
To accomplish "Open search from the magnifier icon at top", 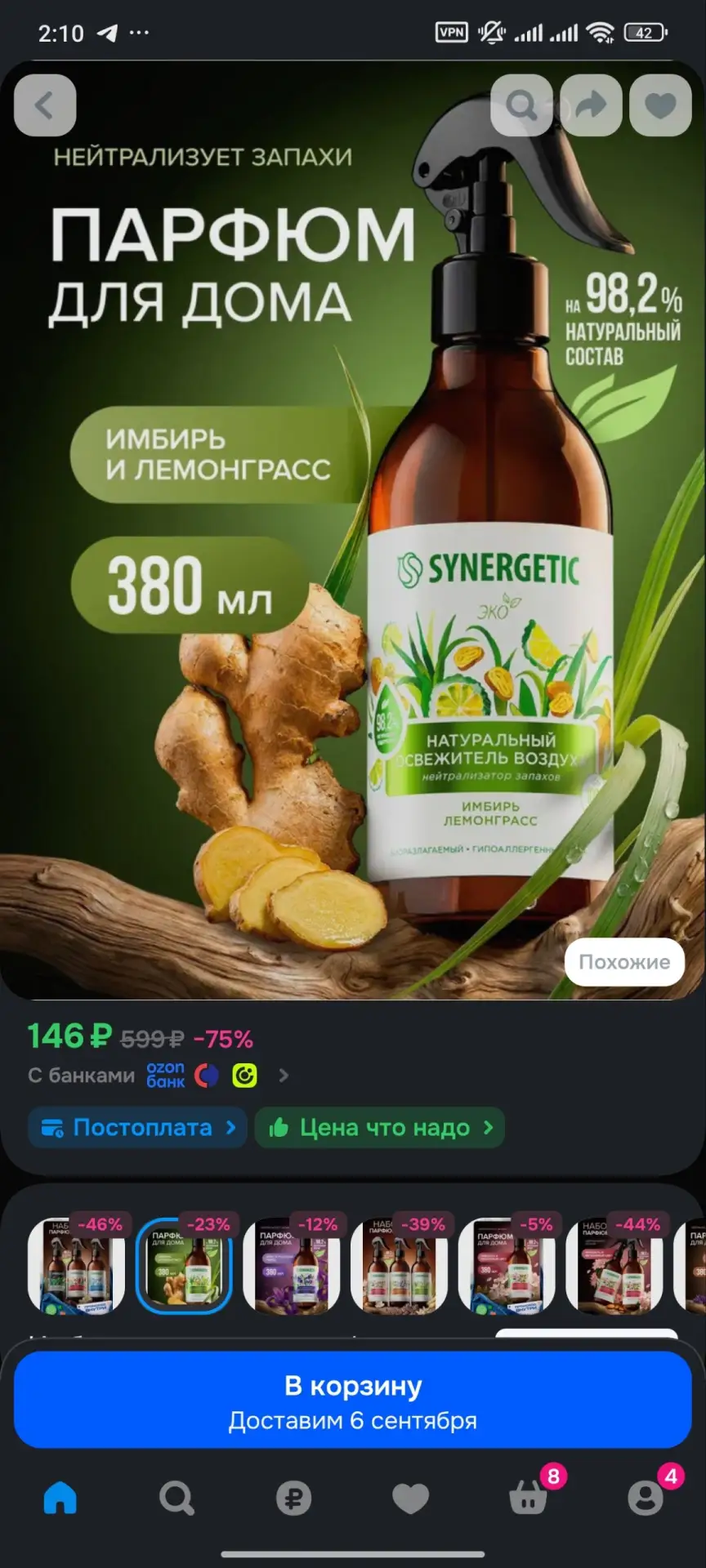I will 521,105.
